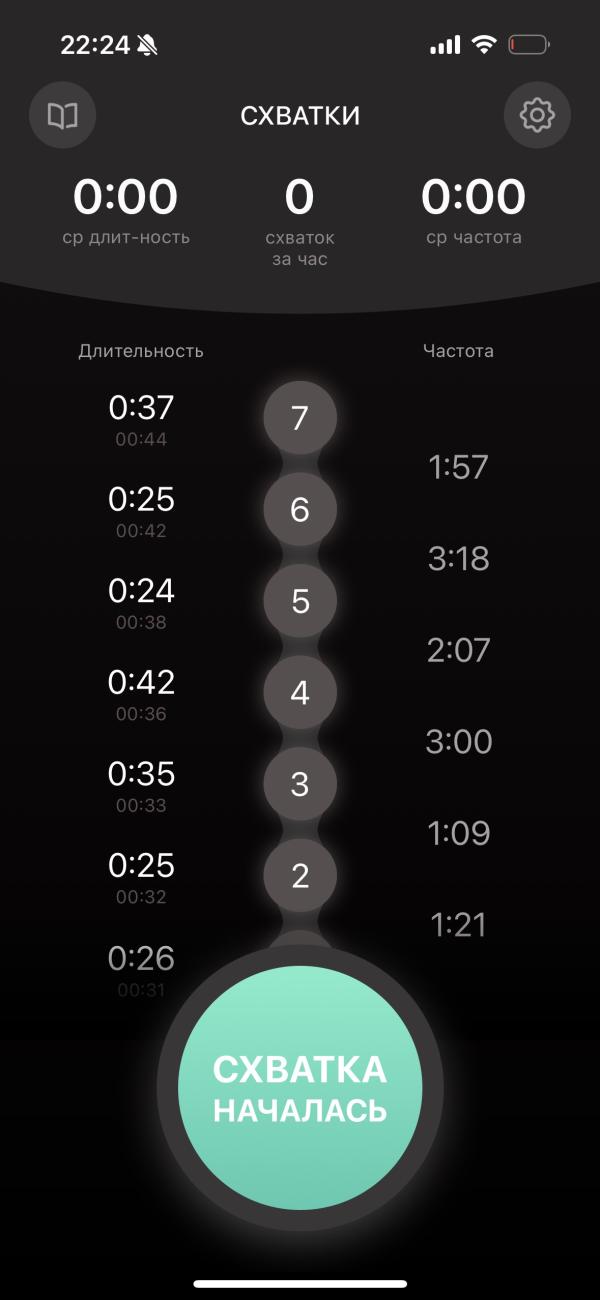Select contraction number 6
Image resolution: width=600 pixels, height=1300 pixels.
pyautogui.click(x=300, y=510)
